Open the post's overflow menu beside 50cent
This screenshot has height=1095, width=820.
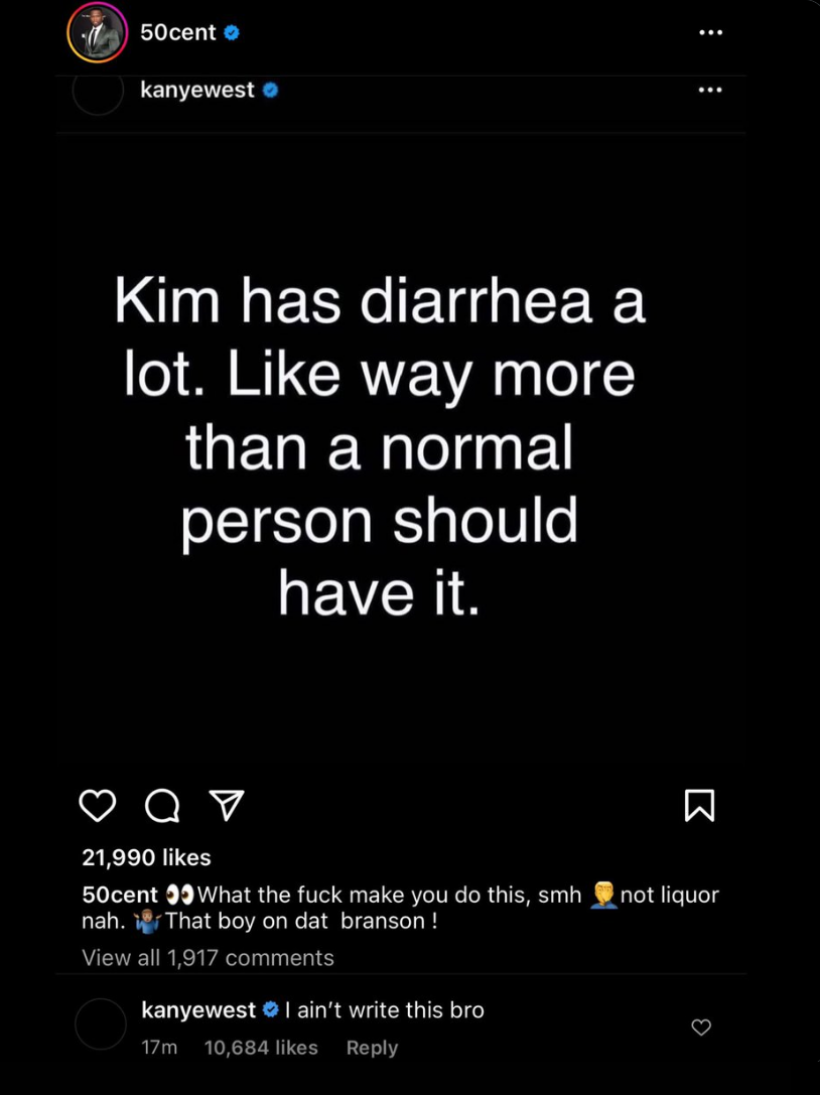pyautogui.click(x=710, y=33)
